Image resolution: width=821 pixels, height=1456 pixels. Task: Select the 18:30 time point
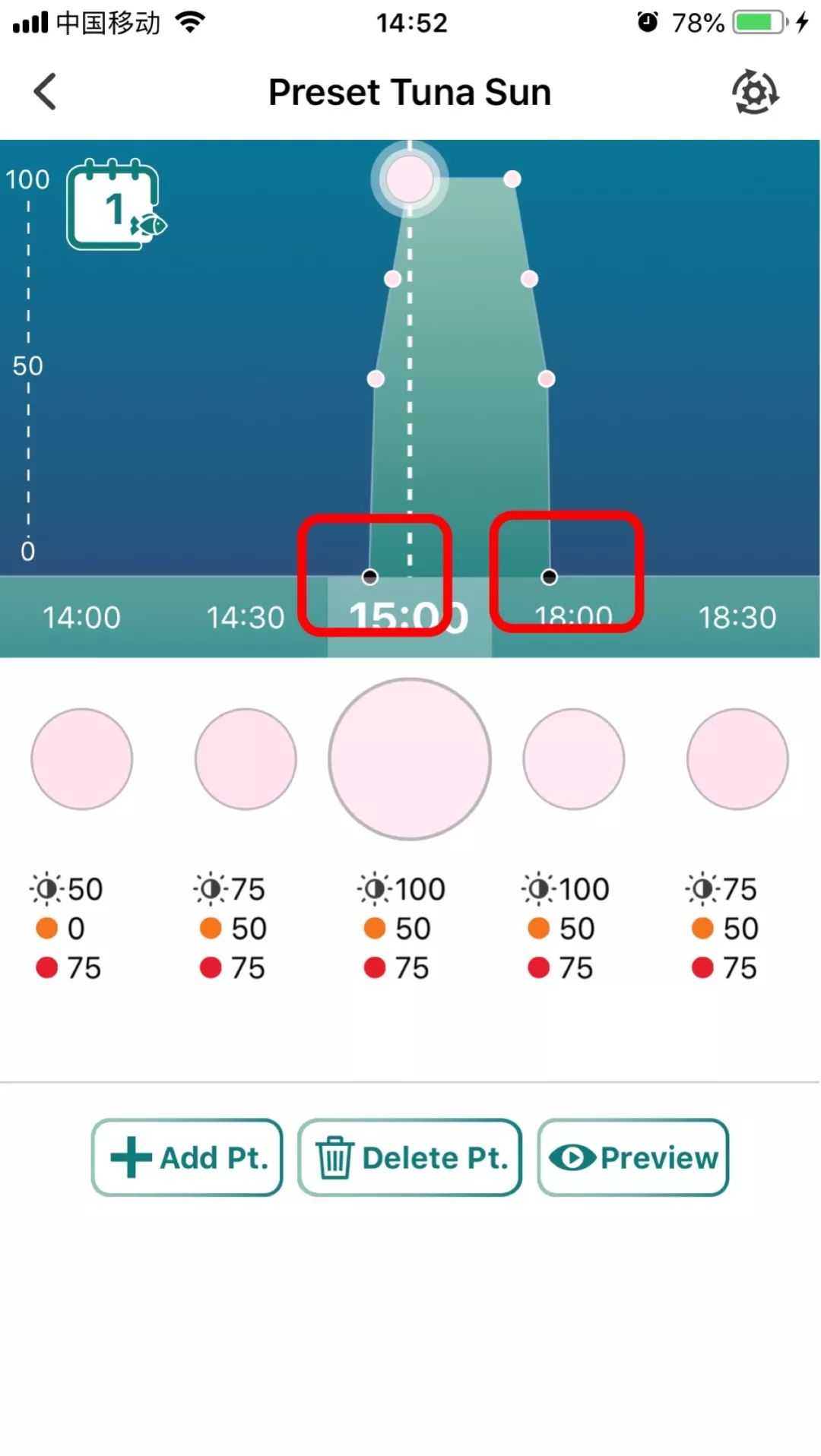tap(737, 617)
